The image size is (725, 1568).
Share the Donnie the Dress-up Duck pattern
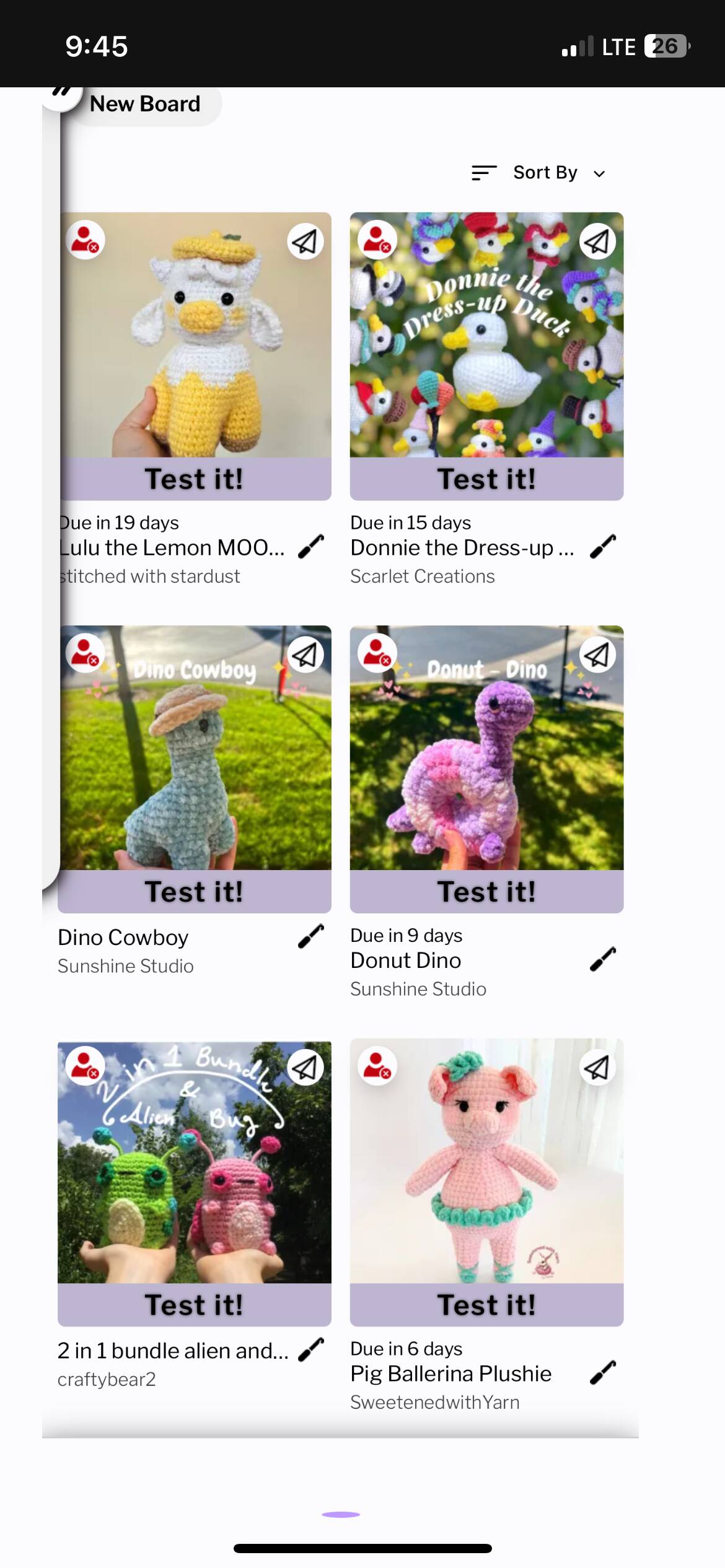click(x=597, y=241)
